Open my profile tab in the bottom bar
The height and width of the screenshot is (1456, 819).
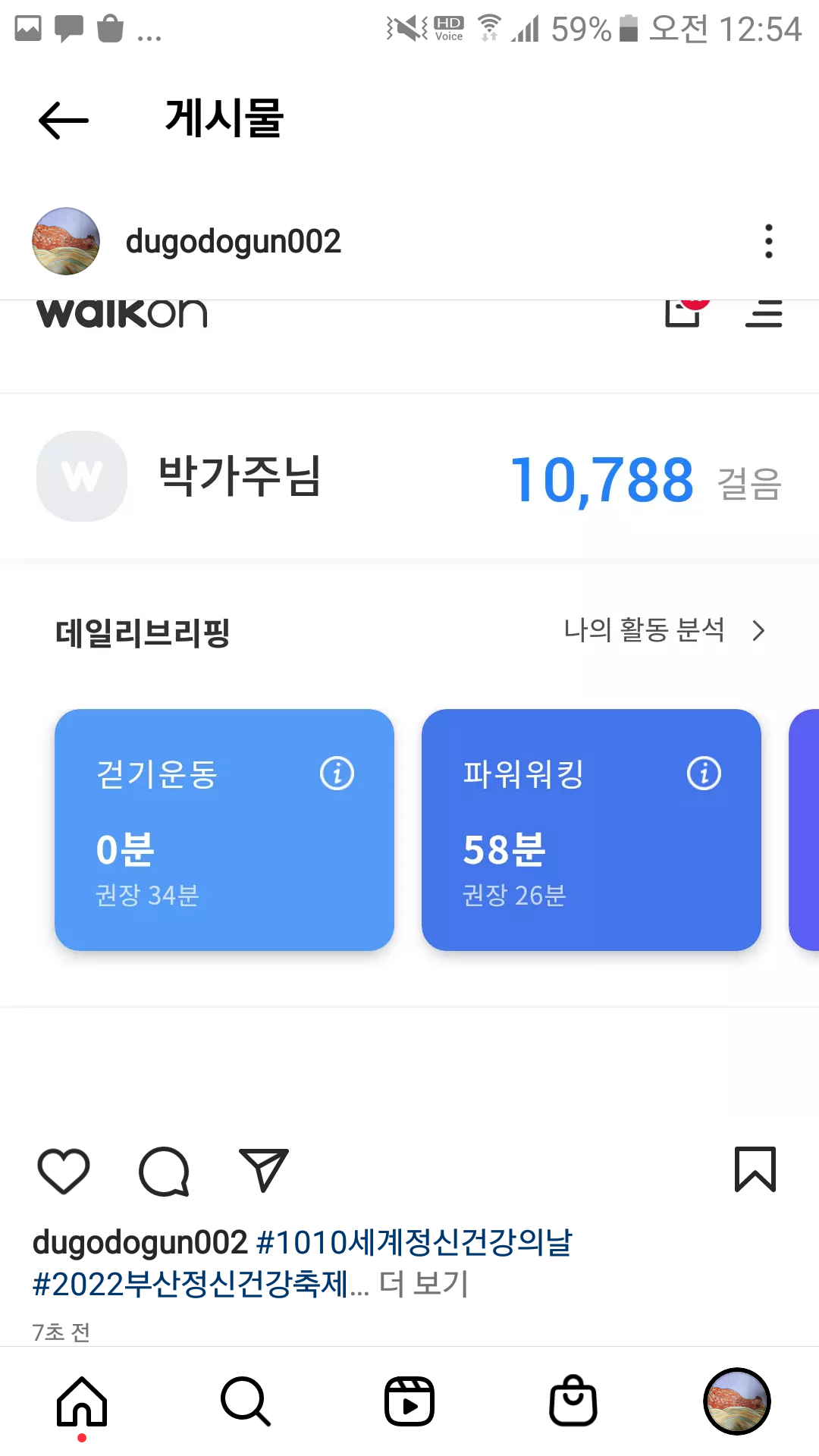click(x=737, y=1401)
